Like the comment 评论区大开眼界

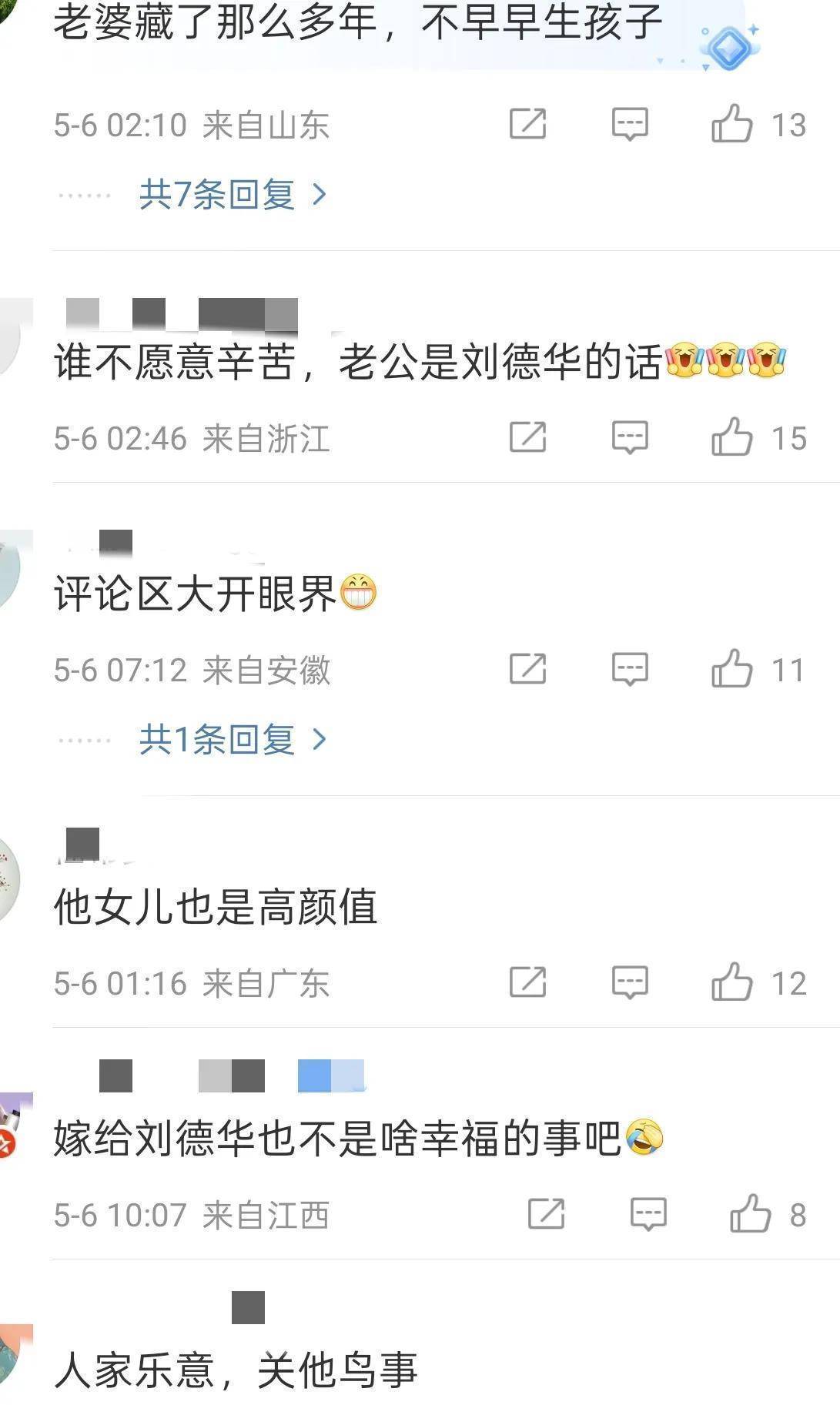(x=732, y=668)
